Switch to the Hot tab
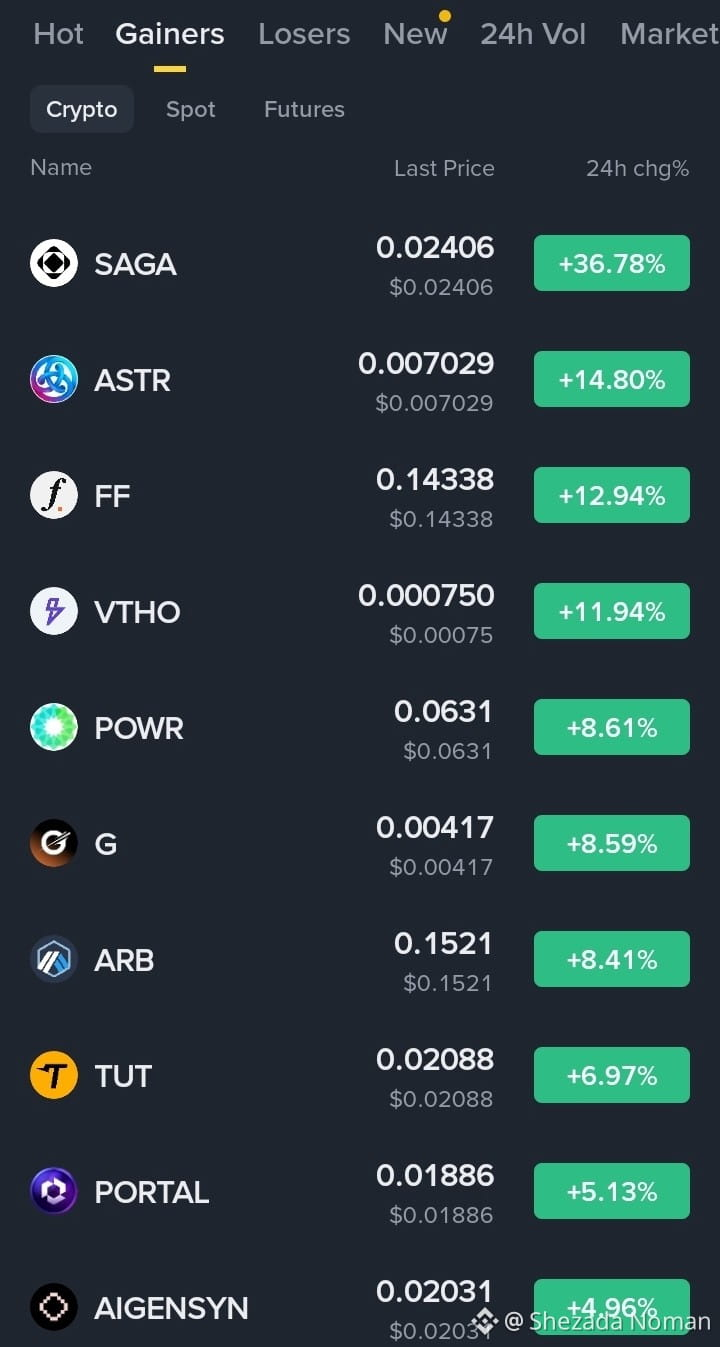 (58, 34)
